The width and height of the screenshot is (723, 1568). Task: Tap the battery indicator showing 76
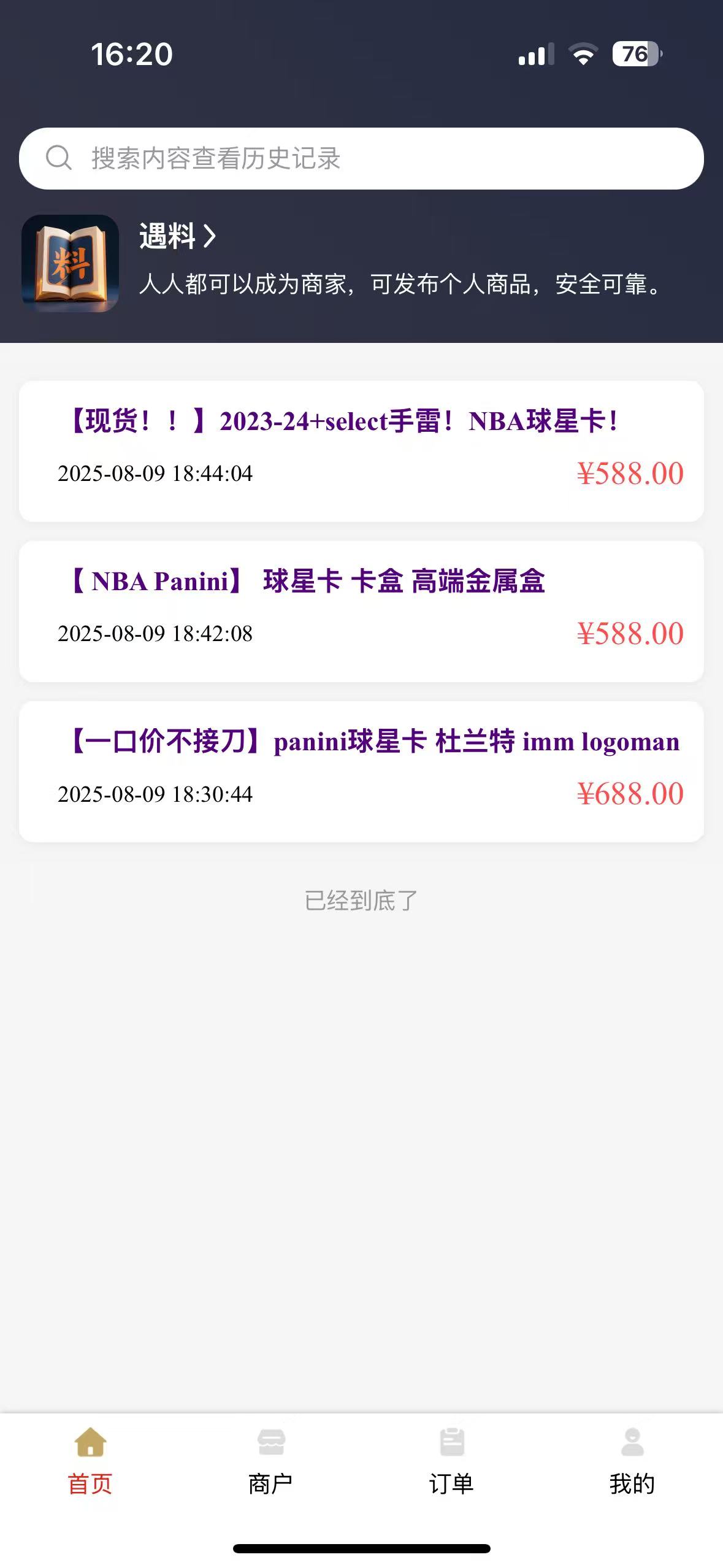click(x=636, y=54)
